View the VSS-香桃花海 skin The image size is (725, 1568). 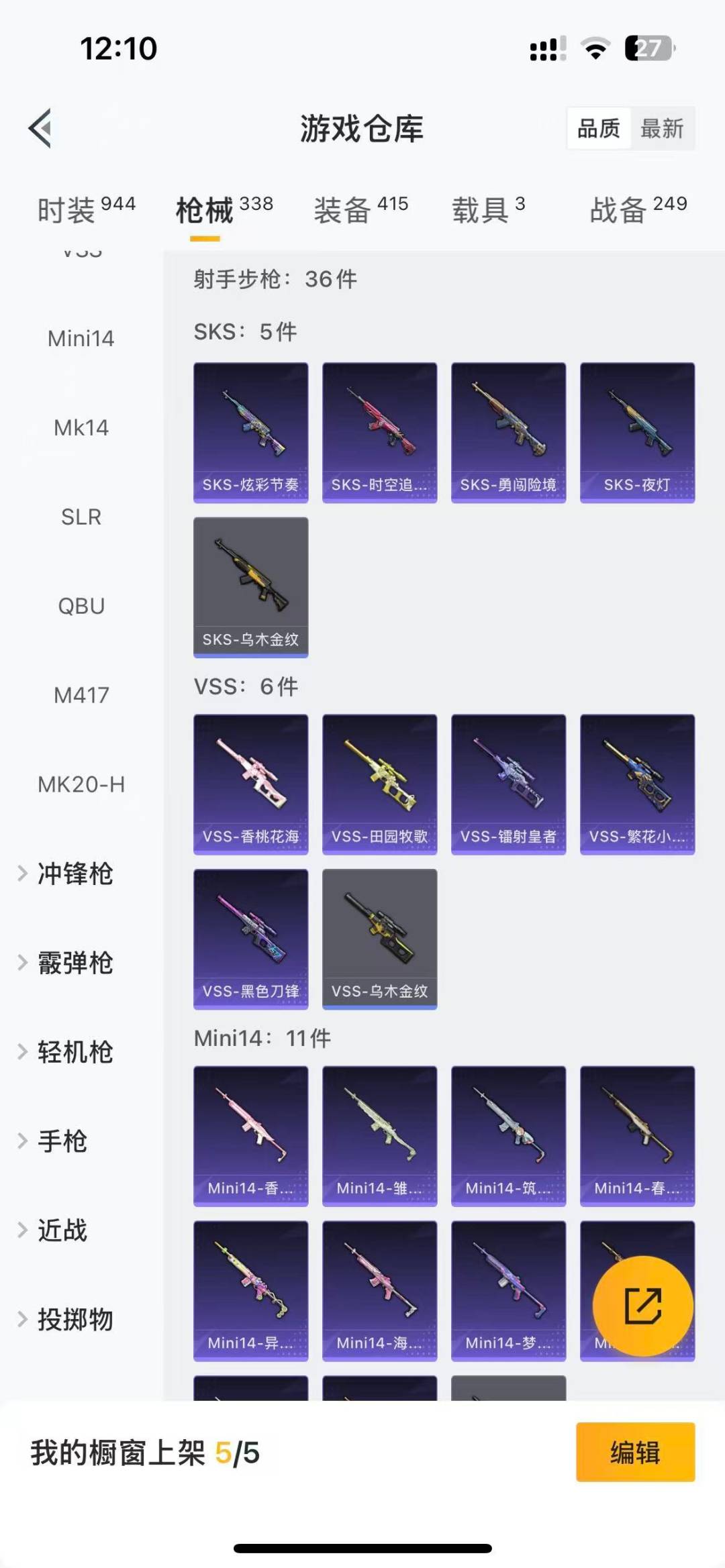pyautogui.click(x=250, y=784)
